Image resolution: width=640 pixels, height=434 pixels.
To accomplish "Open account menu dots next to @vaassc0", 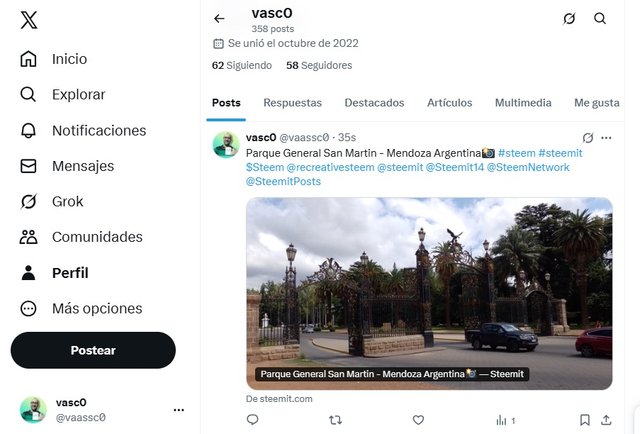I will point(179,410).
